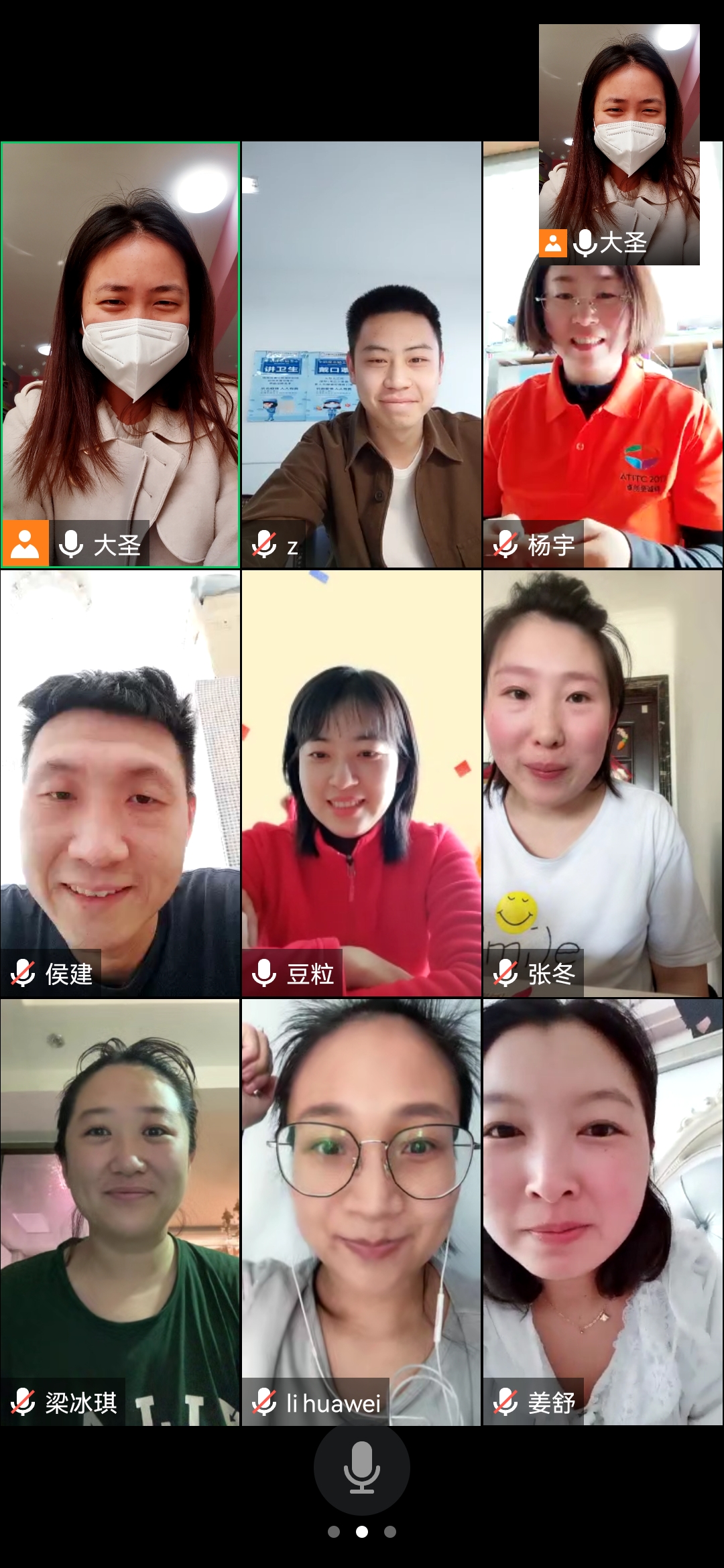Go to the first page indicator dot
The width and height of the screenshot is (724, 1568).
(333, 1532)
